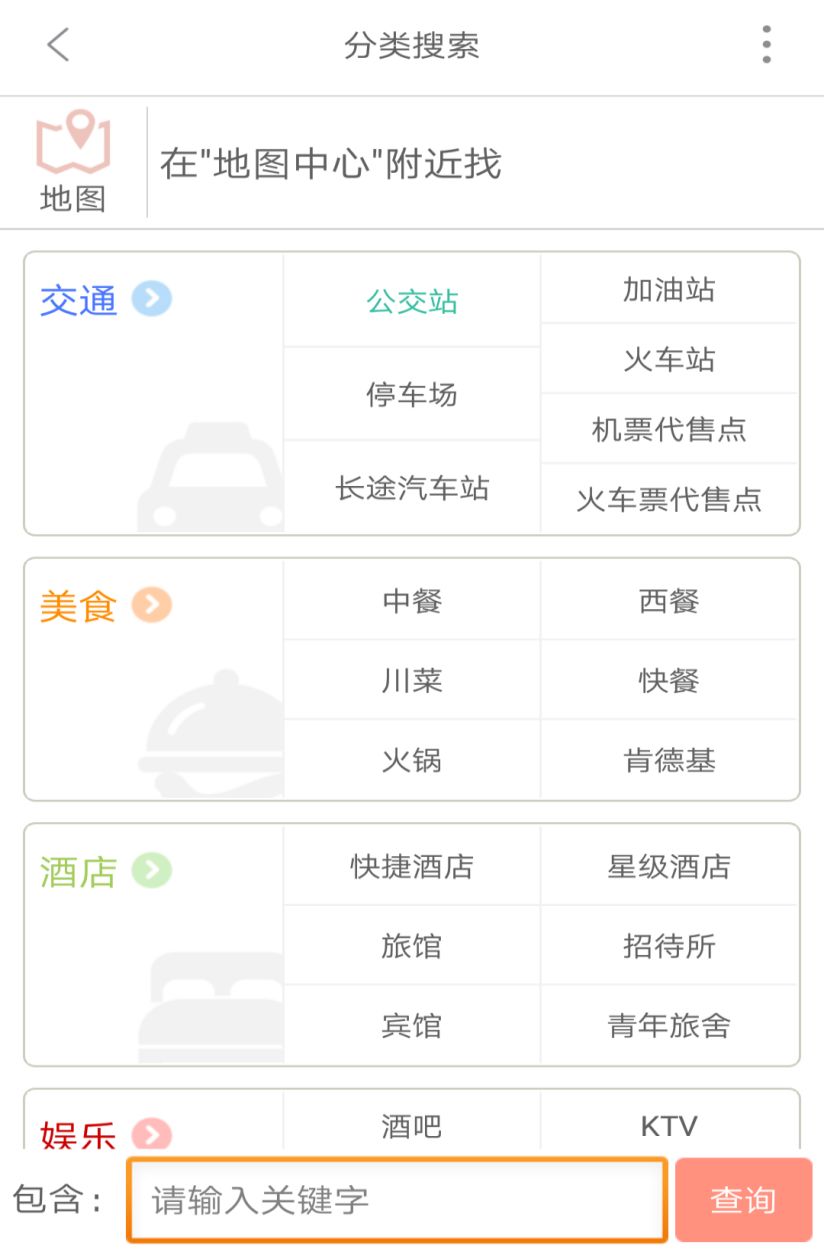Expand the 酒店 category arrow

point(152,870)
